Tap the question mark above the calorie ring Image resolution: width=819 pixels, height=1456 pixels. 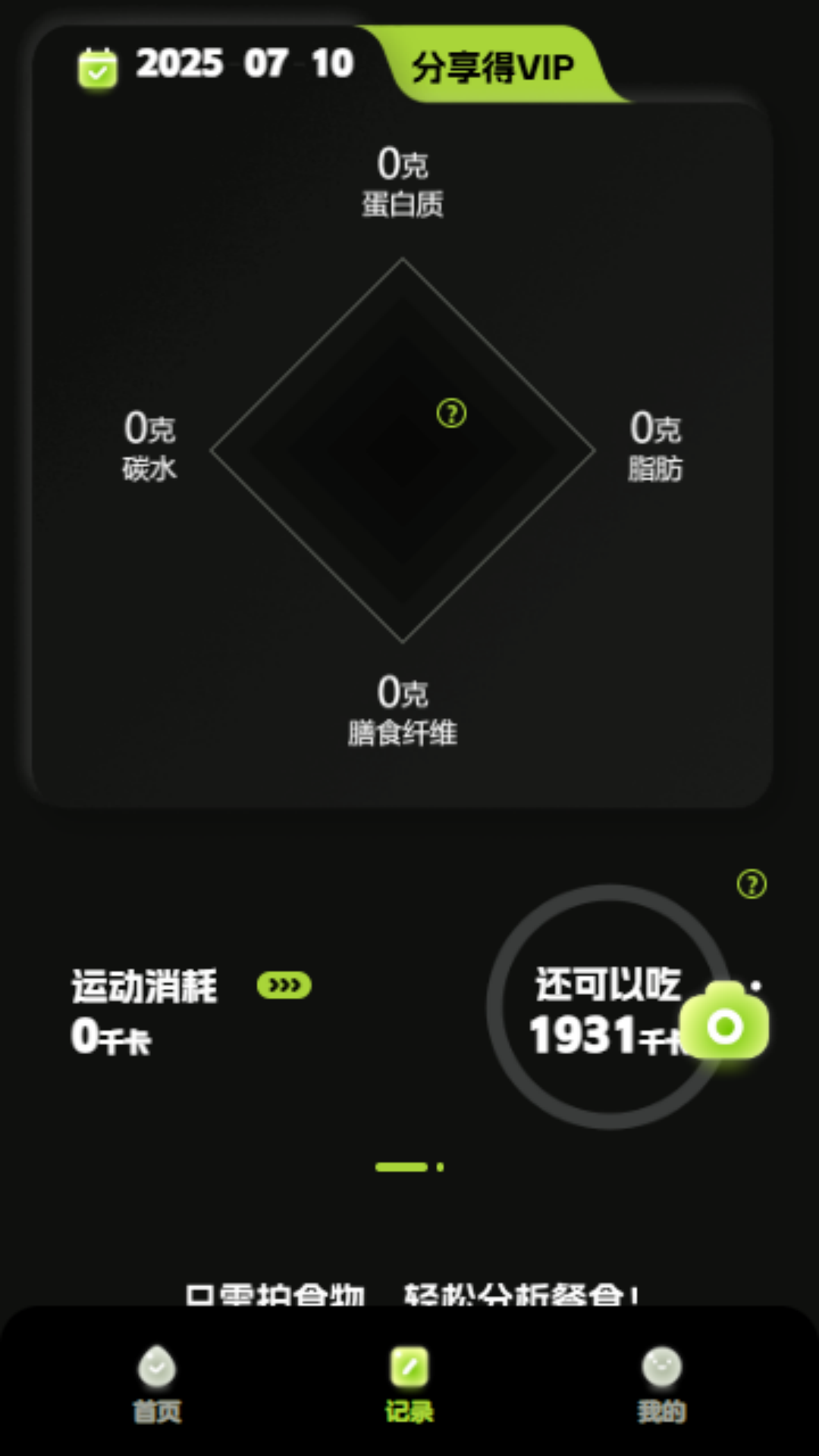750,883
